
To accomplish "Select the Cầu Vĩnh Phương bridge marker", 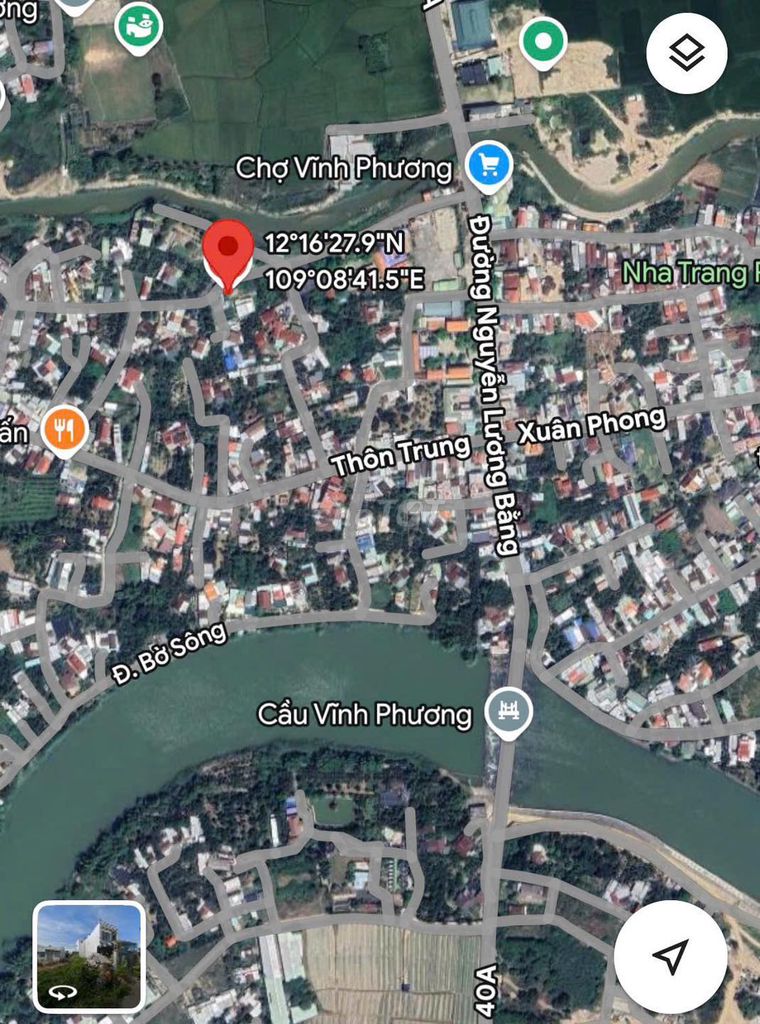I will 508,713.
